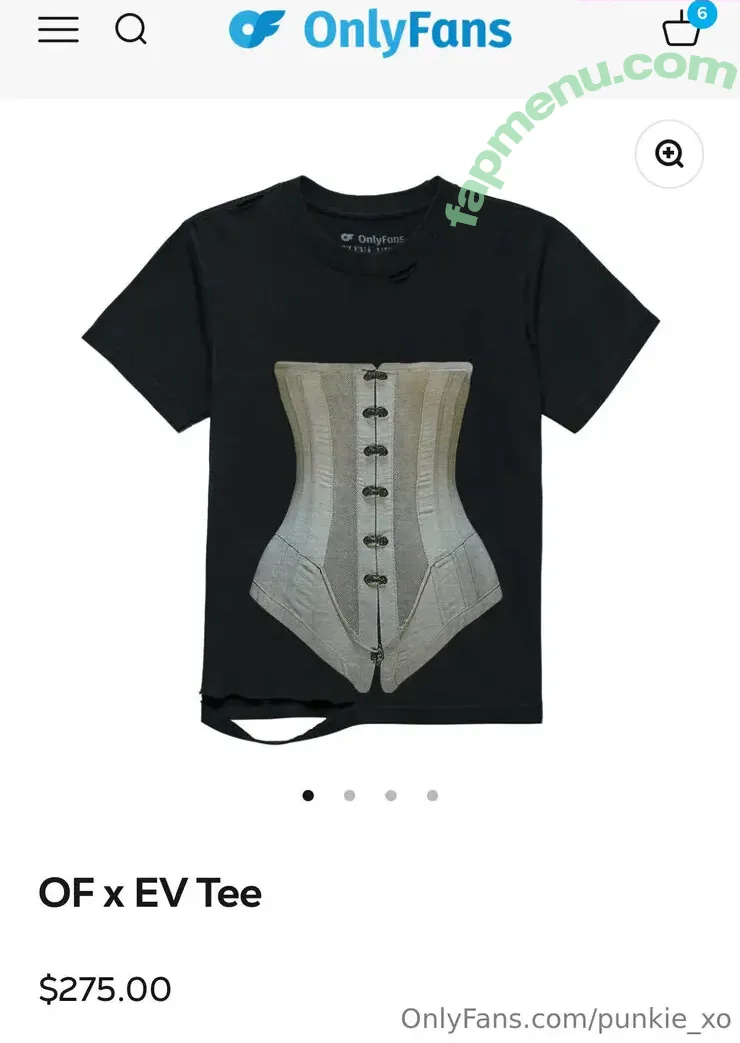
Task: Open the search icon
Action: [x=131, y=30]
